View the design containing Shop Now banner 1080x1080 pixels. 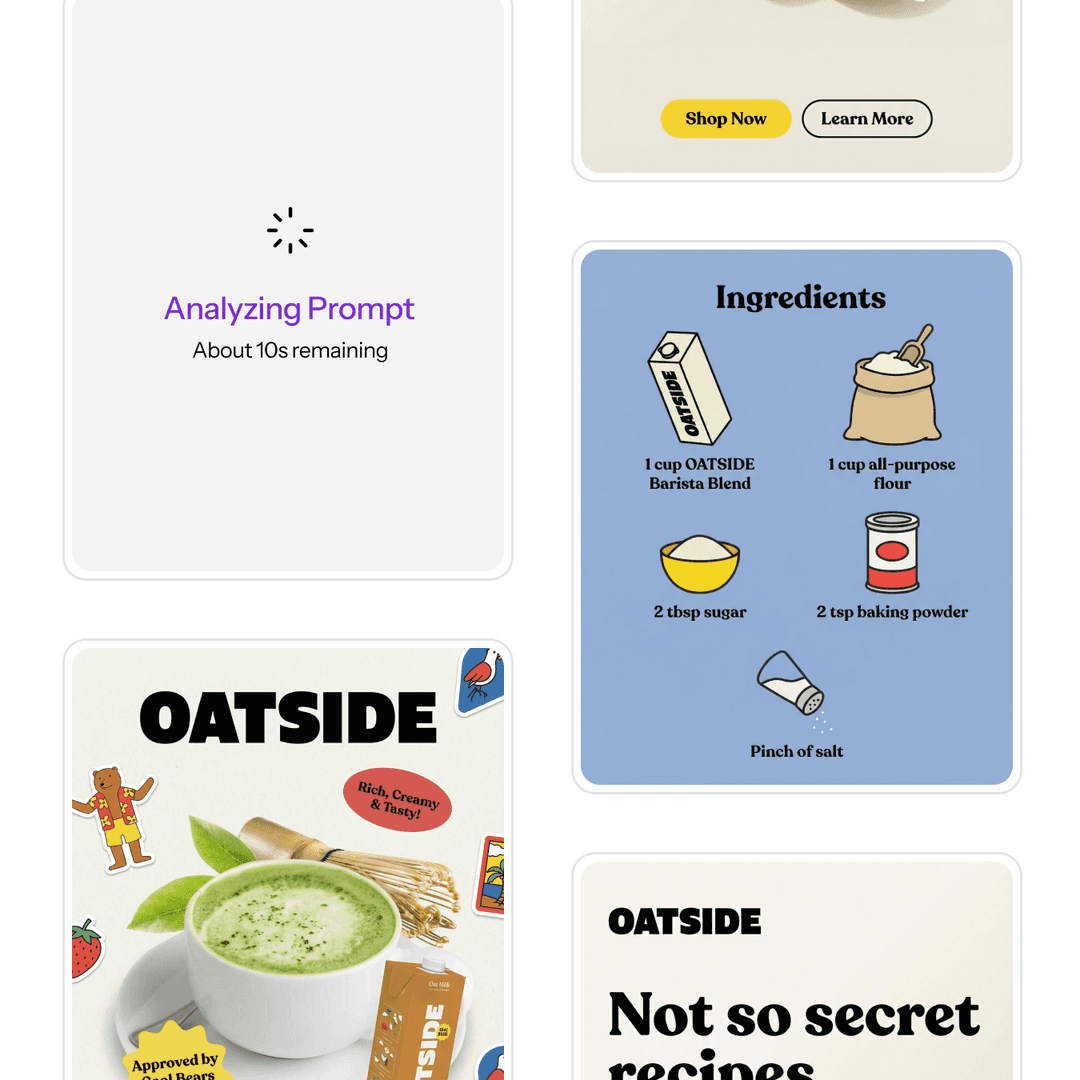pyautogui.click(x=796, y=60)
